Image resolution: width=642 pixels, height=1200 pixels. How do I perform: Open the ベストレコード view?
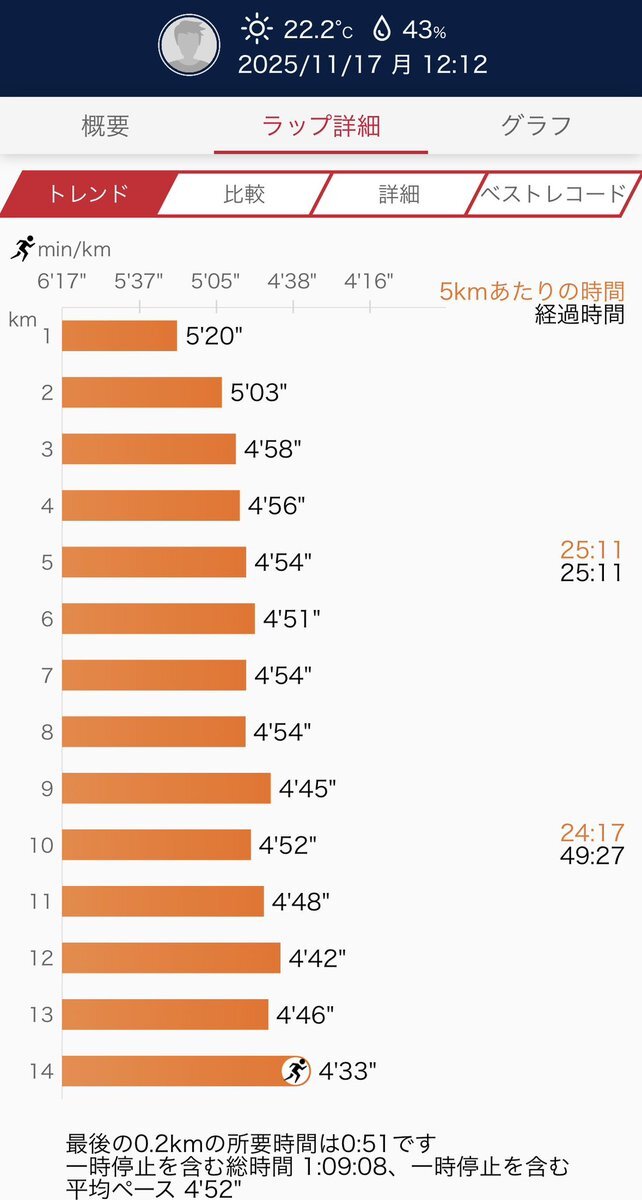tap(553, 193)
